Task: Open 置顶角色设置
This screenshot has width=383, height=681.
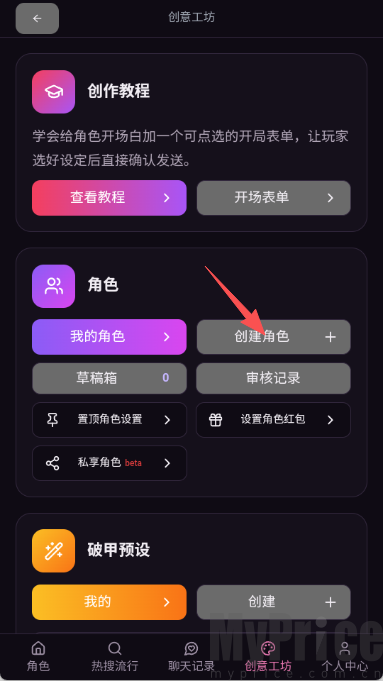Action: click(x=109, y=420)
